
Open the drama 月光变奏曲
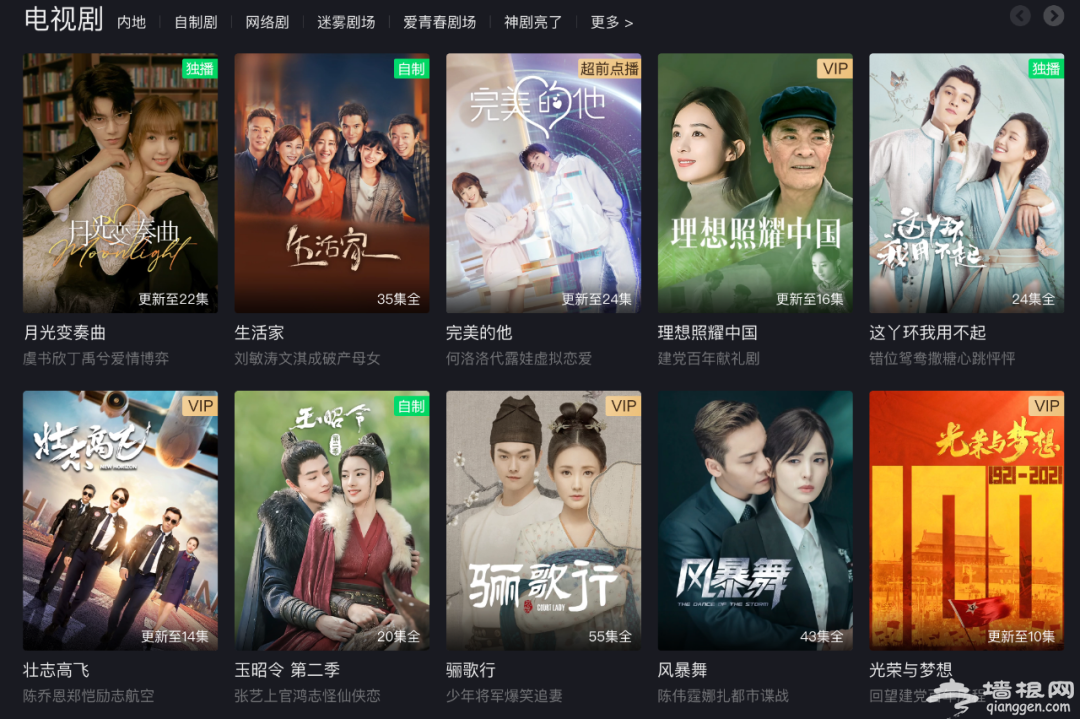pyautogui.click(x=120, y=183)
